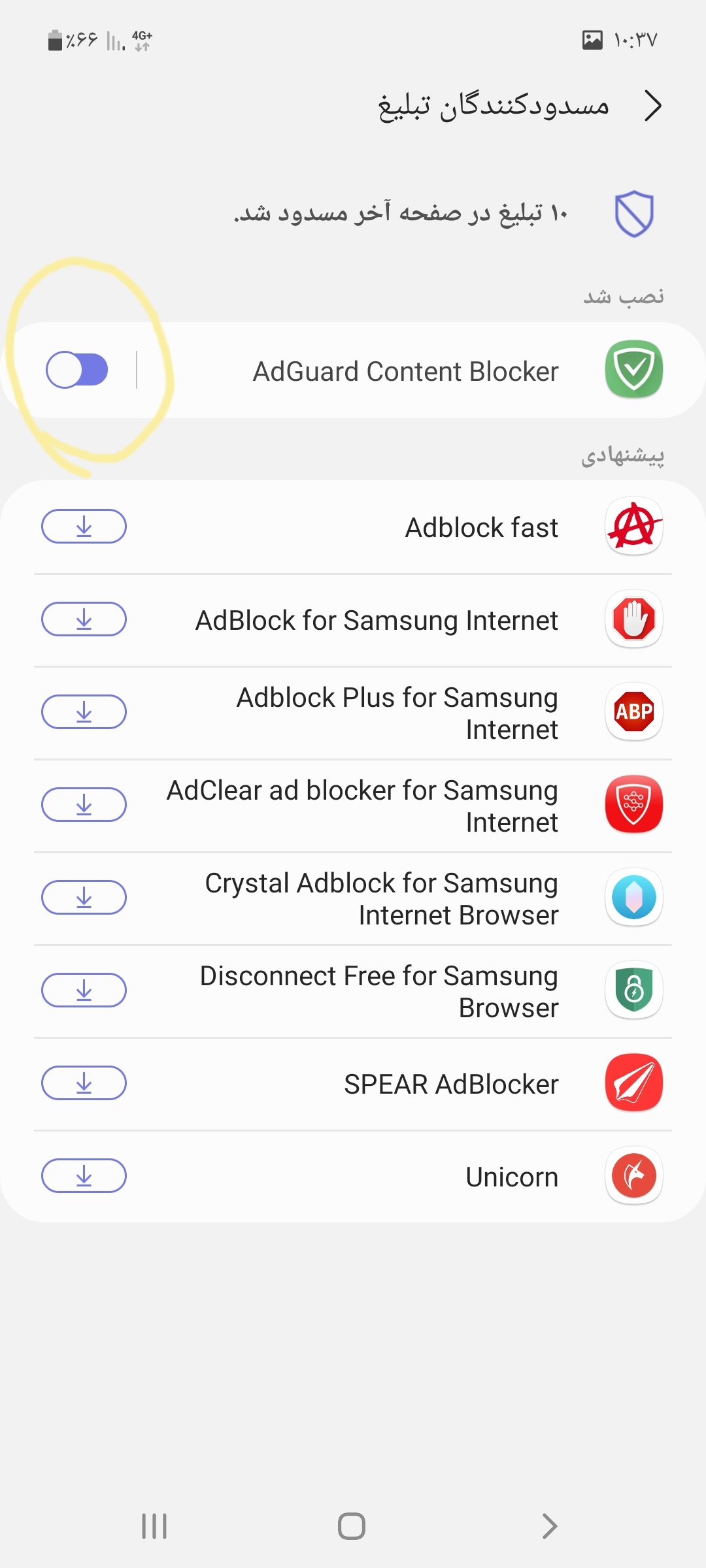Go back from the ad blockers page
This screenshot has width=706, height=1568.
pos(652,106)
